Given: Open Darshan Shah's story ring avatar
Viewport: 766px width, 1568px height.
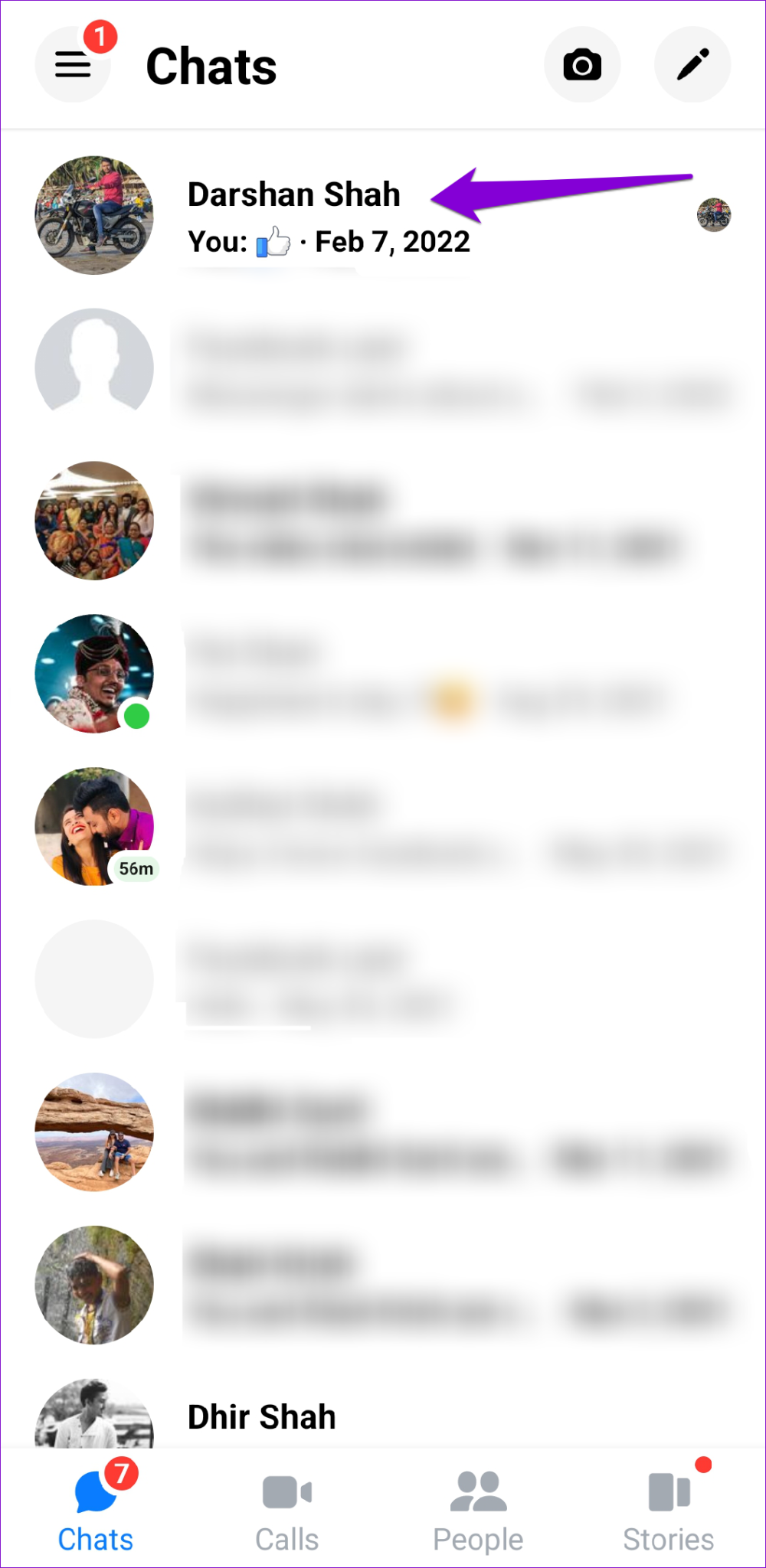Looking at the screenshot, I should coord(94,215).
